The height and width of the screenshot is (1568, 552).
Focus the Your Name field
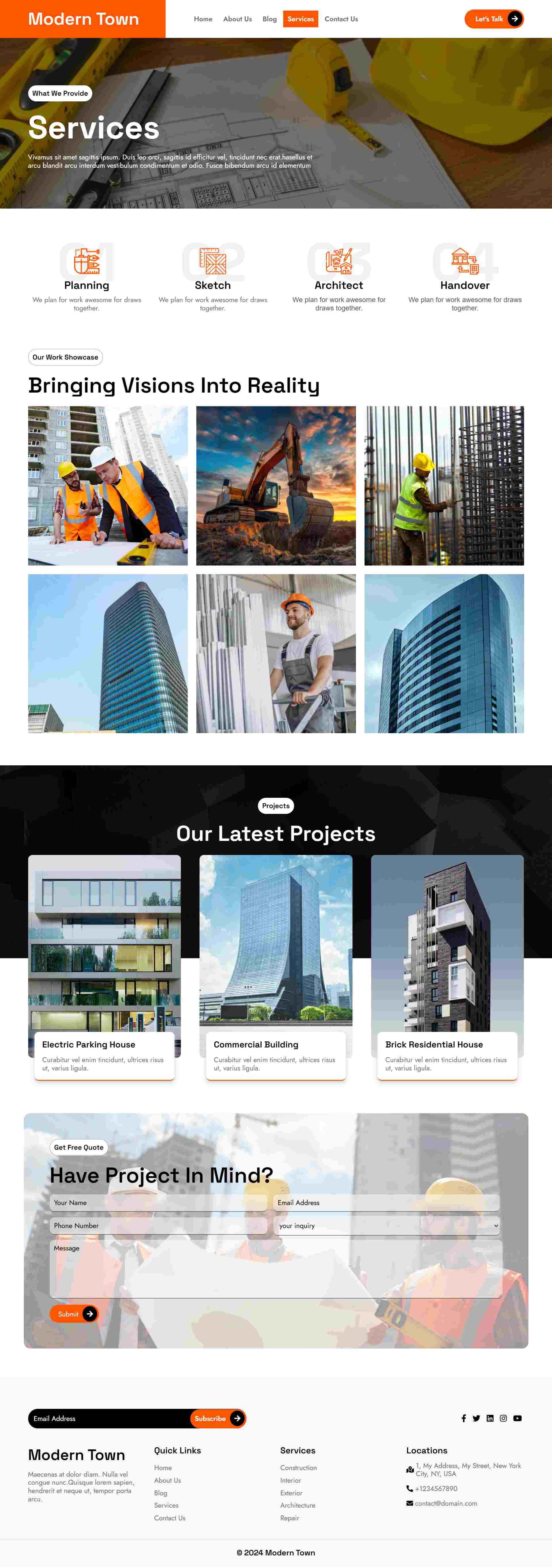click(x=158, y=1203)
